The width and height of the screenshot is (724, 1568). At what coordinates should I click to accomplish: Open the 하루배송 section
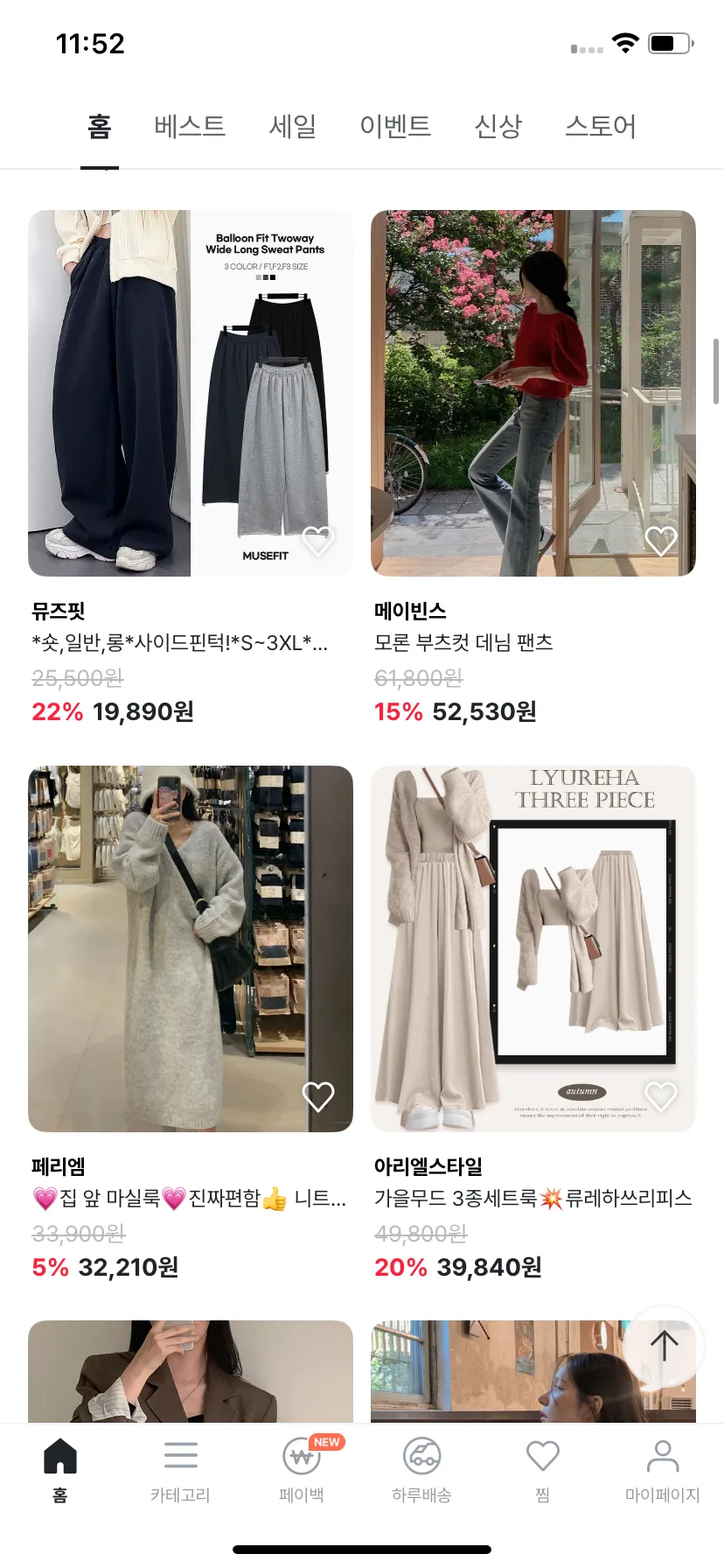click(x=421, y=1470)
